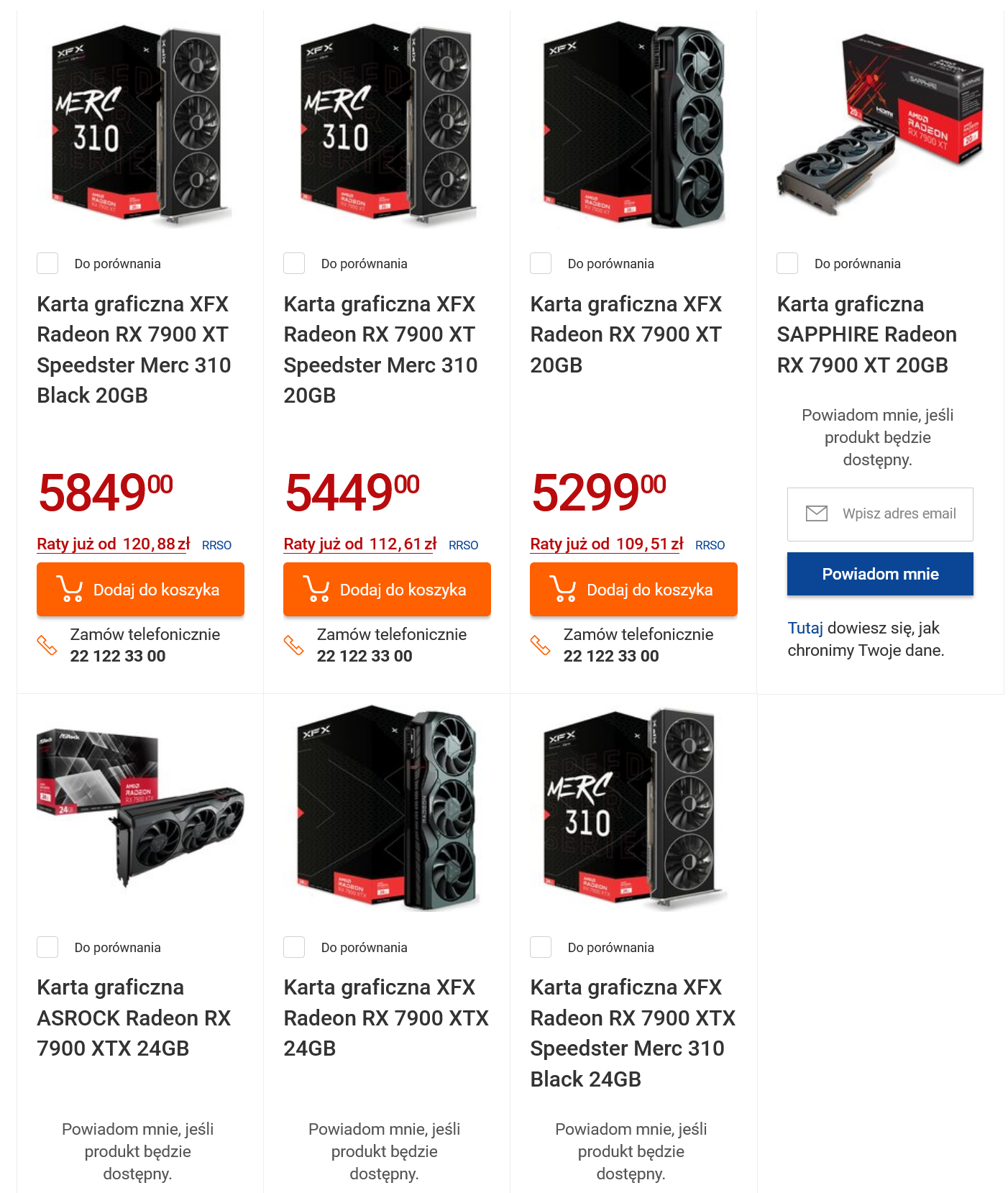Viewport: 1008px width, 1193px height.
Task: Mark Merc 310 Black 20GB for comparison
Action: 47,263
